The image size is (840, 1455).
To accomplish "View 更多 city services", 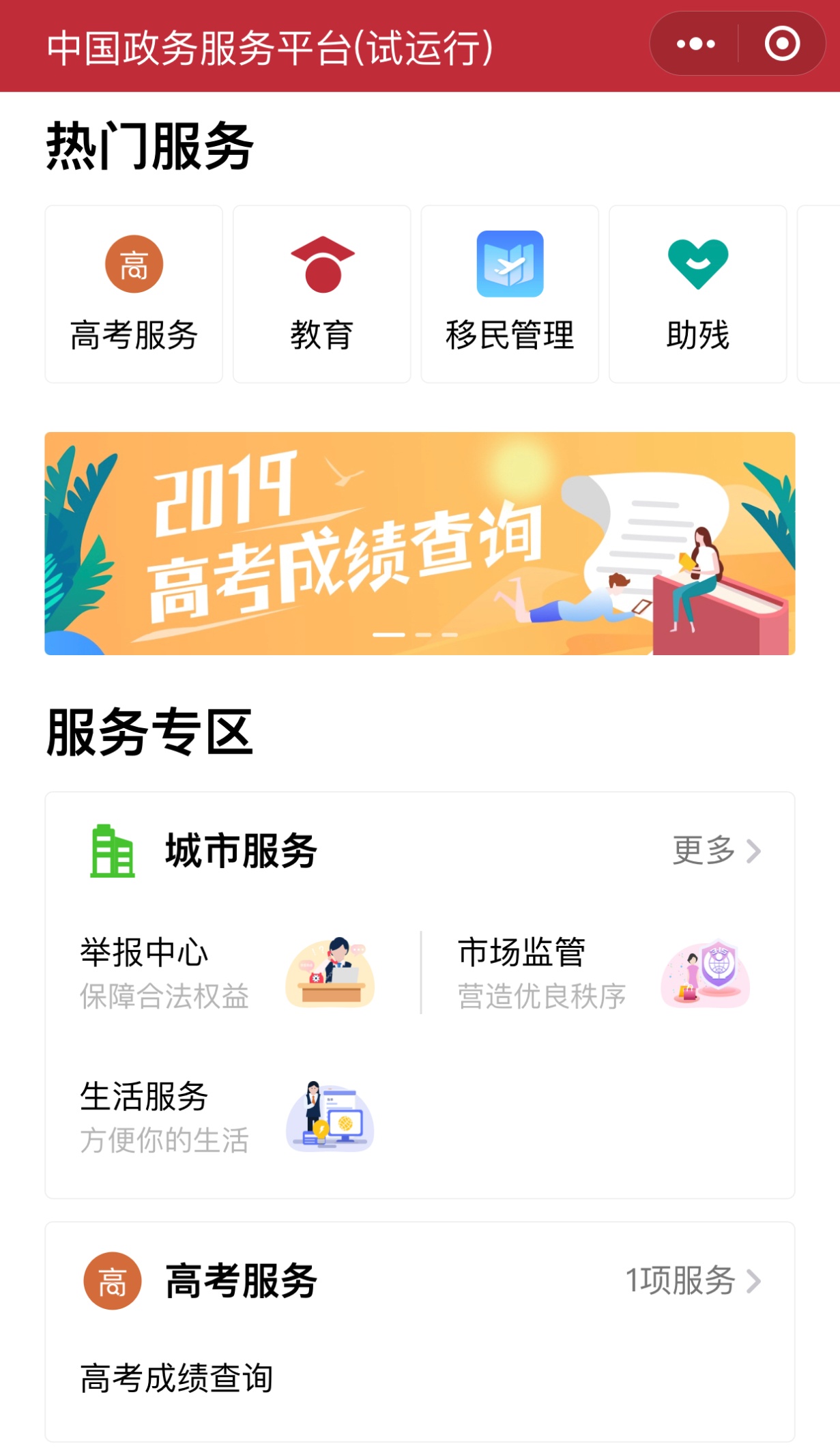I will click(716, 850).
